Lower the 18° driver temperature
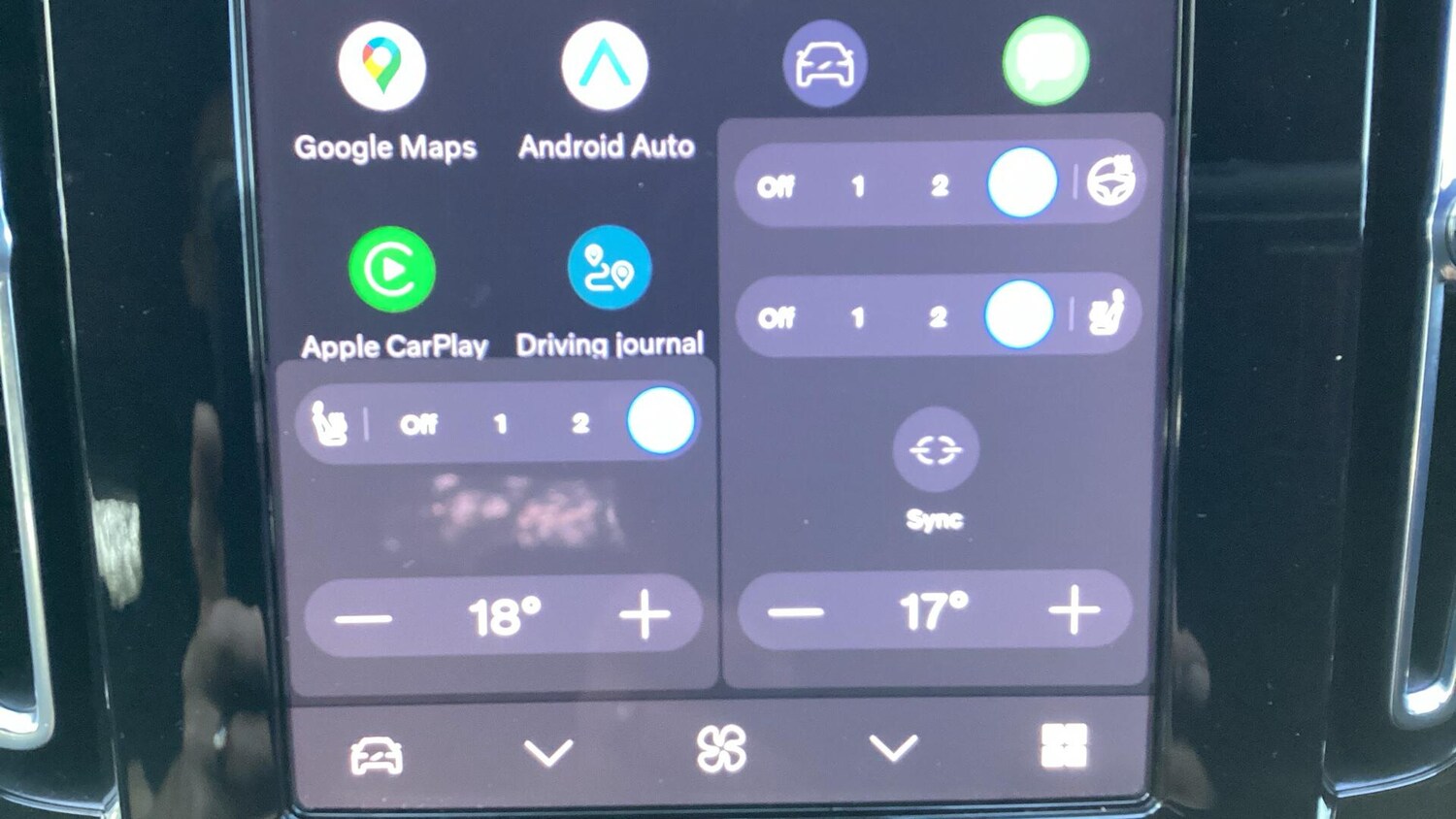 point(363,618)
